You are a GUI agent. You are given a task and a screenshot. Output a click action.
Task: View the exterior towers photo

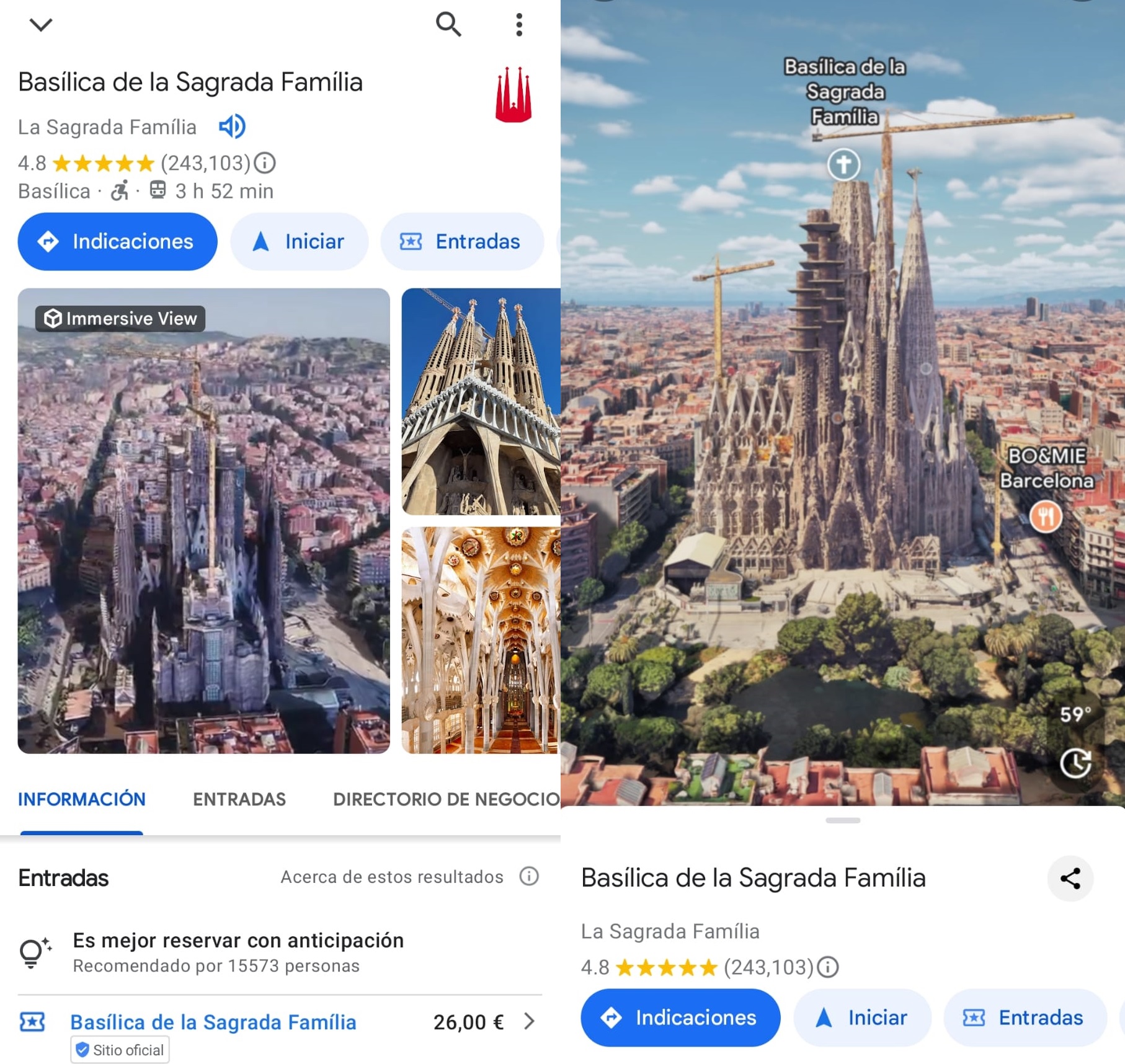point(481,401)
